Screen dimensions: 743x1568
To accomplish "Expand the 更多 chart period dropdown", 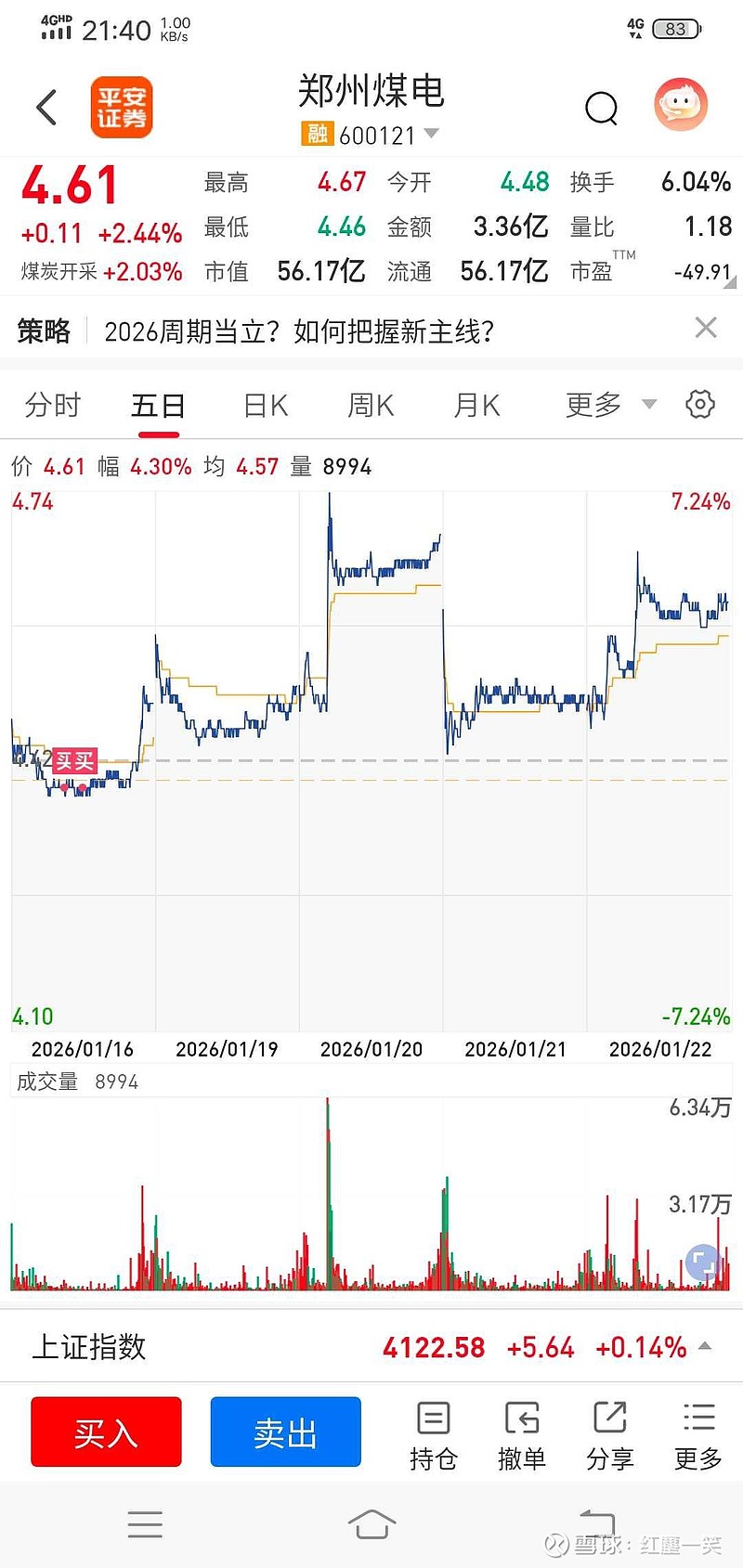I will [610, 405].
